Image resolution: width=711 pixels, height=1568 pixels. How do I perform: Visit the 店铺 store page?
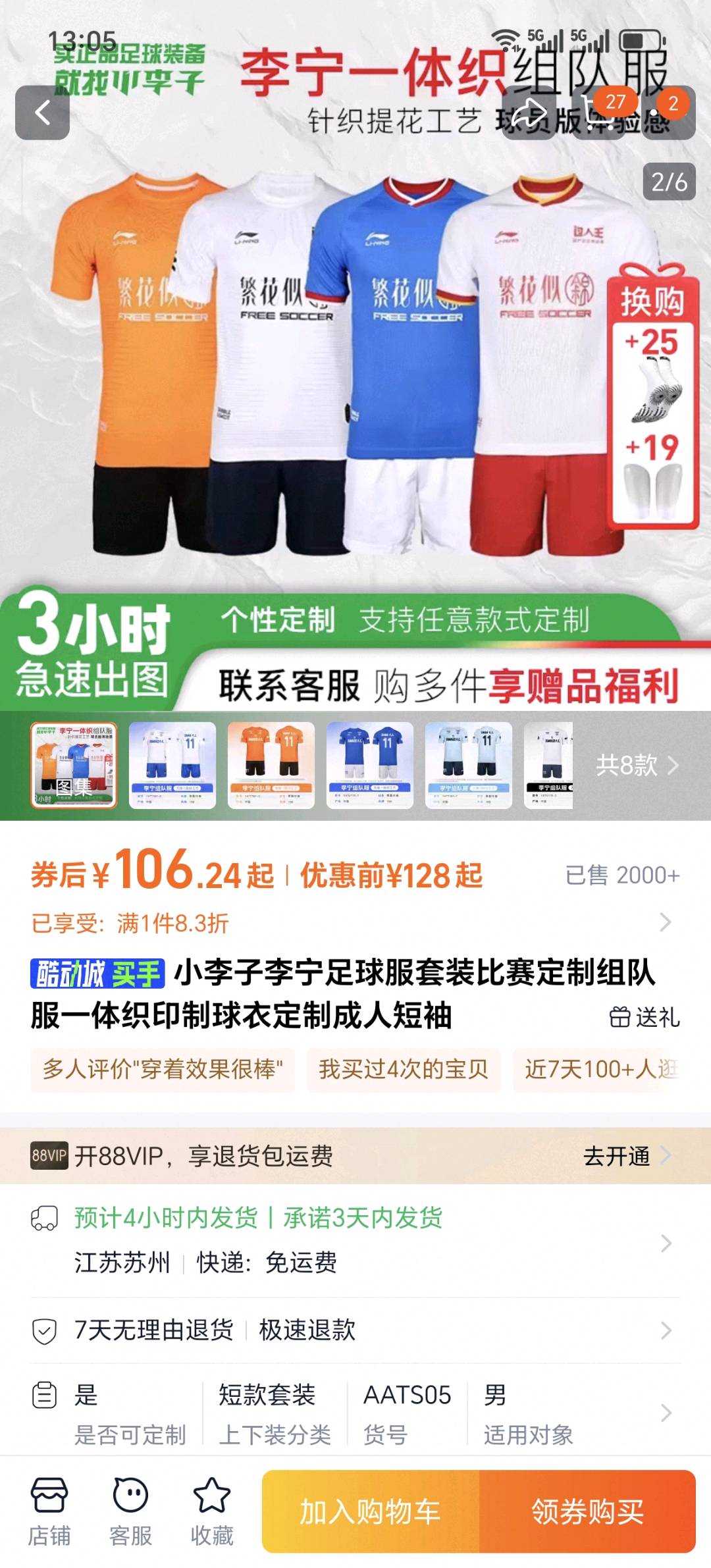click(x=49, y=1511)
